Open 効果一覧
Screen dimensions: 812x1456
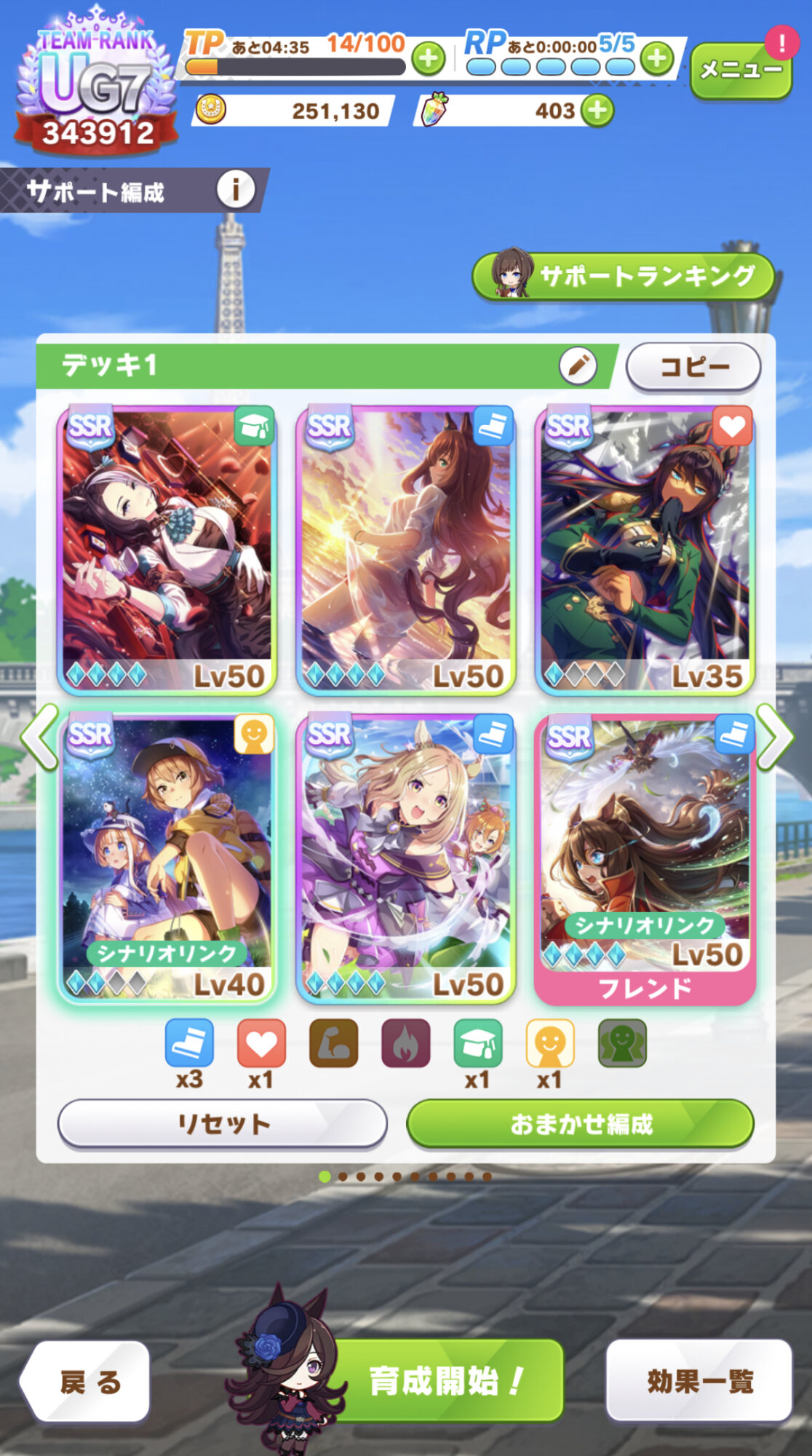(699, 1380)
